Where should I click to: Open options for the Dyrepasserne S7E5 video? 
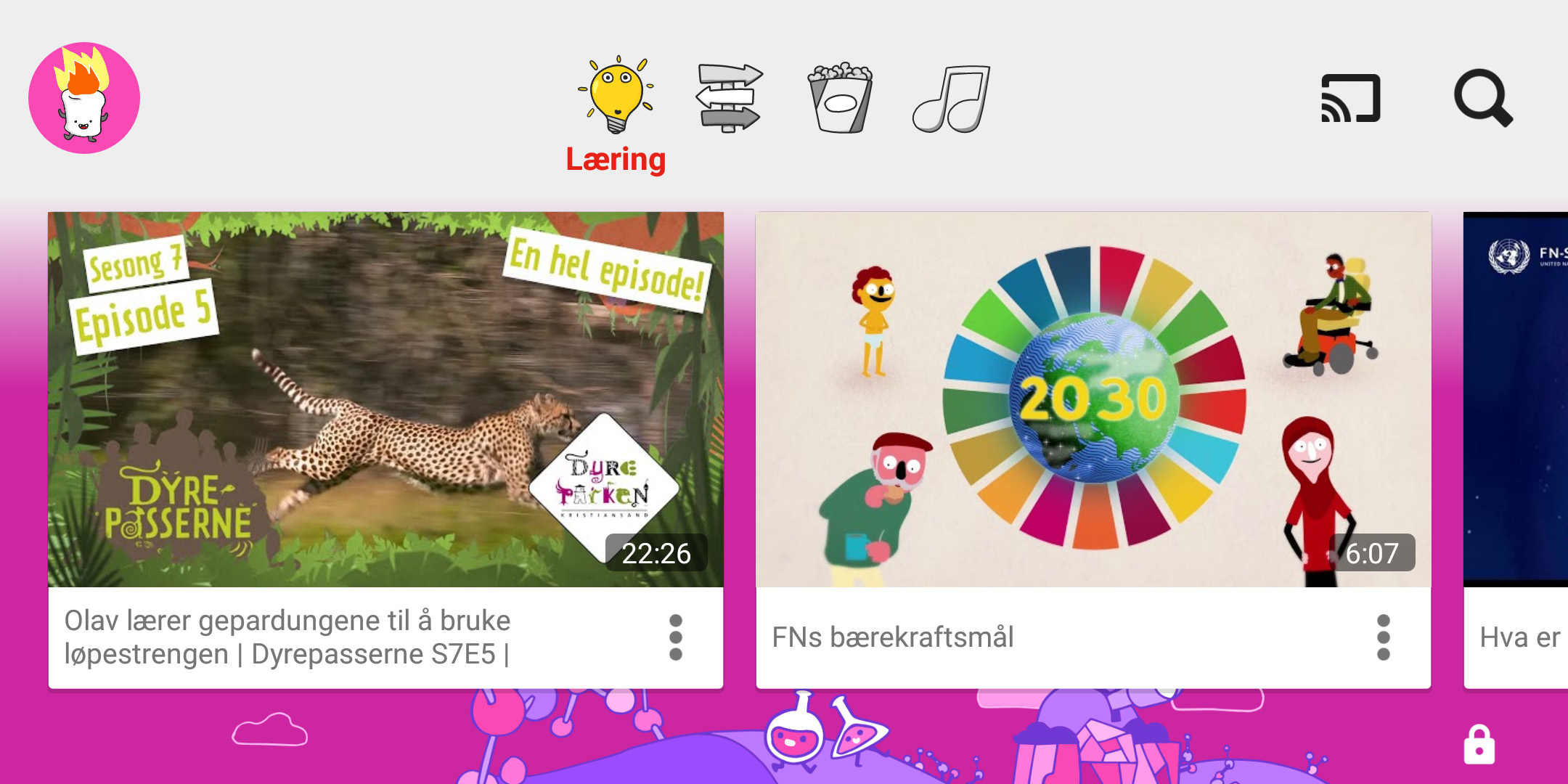676,637
